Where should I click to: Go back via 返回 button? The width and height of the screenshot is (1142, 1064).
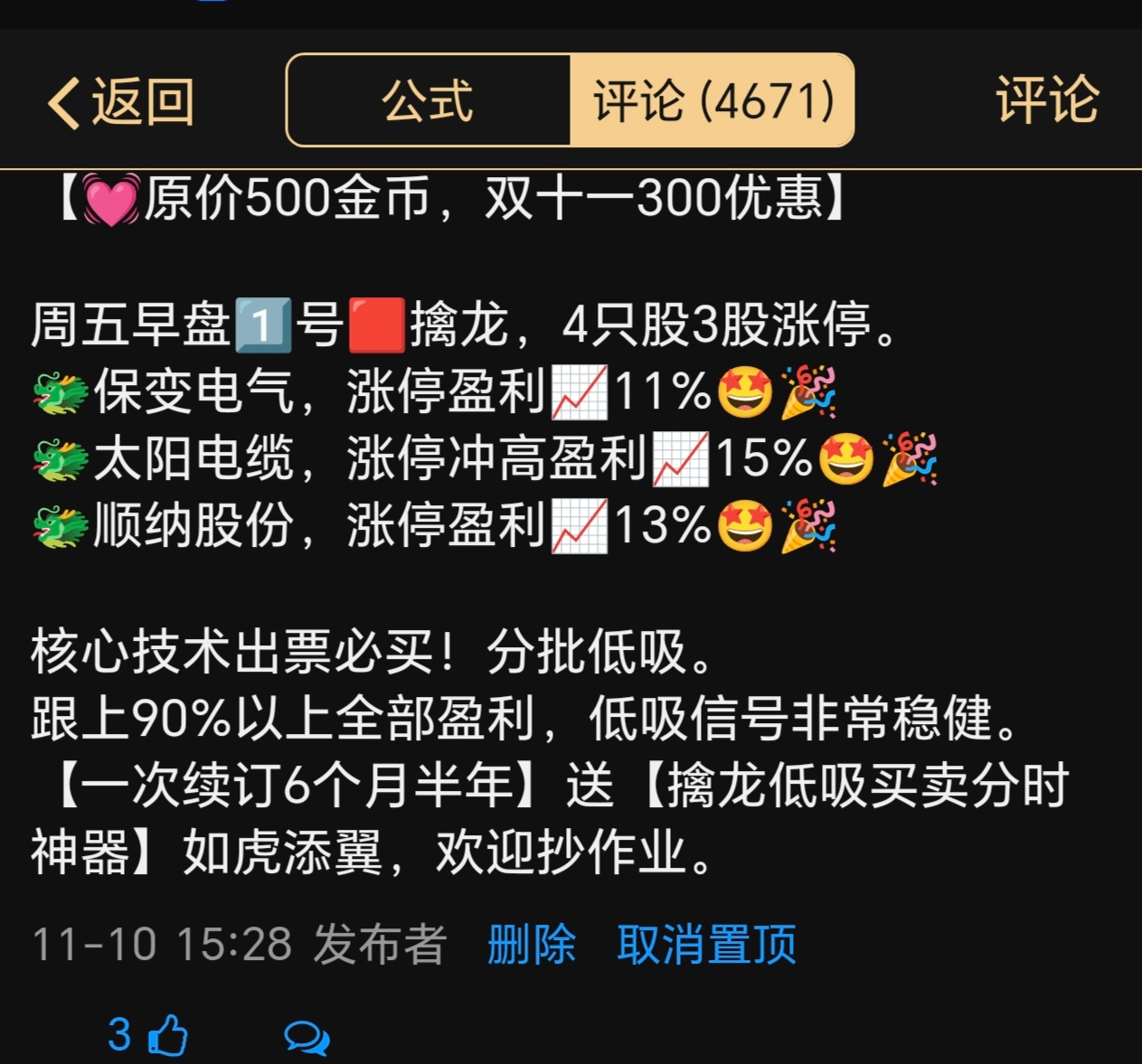(x=121, y=100)
